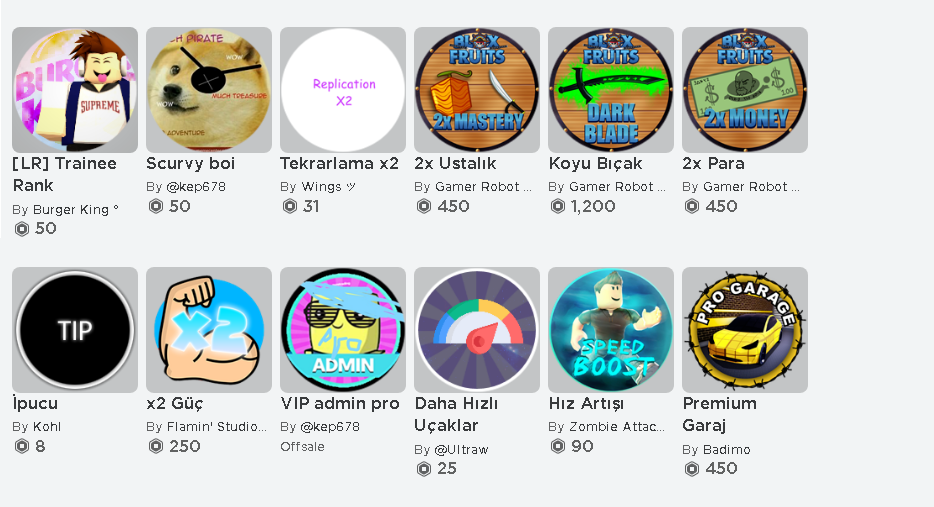The height and width of the screenshot is (507, 934).
Task: View the VIP admin pro pass
Action: (343, 330)
